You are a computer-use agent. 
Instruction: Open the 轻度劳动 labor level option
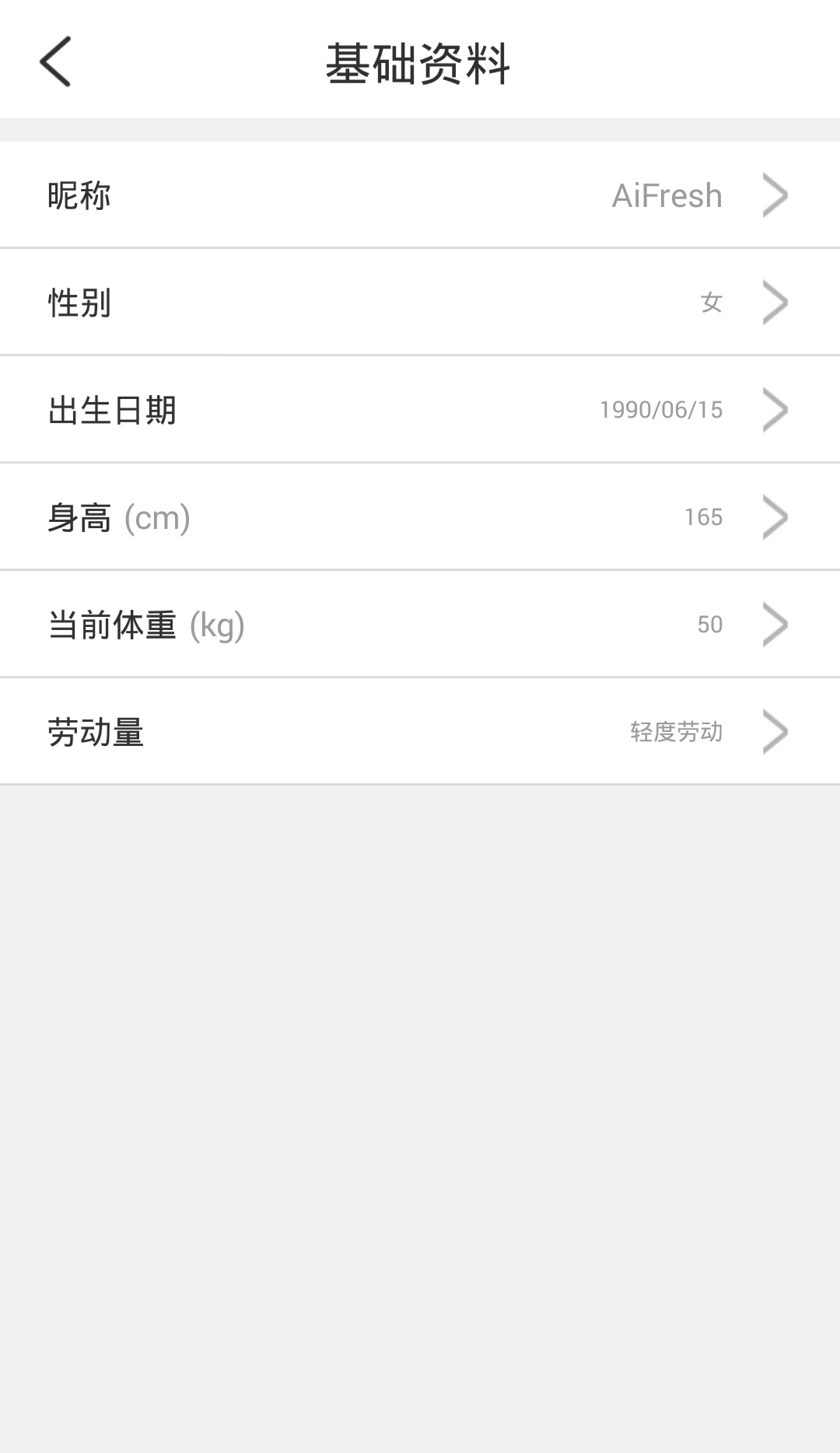pyautogui.click(x=674, y=730)
